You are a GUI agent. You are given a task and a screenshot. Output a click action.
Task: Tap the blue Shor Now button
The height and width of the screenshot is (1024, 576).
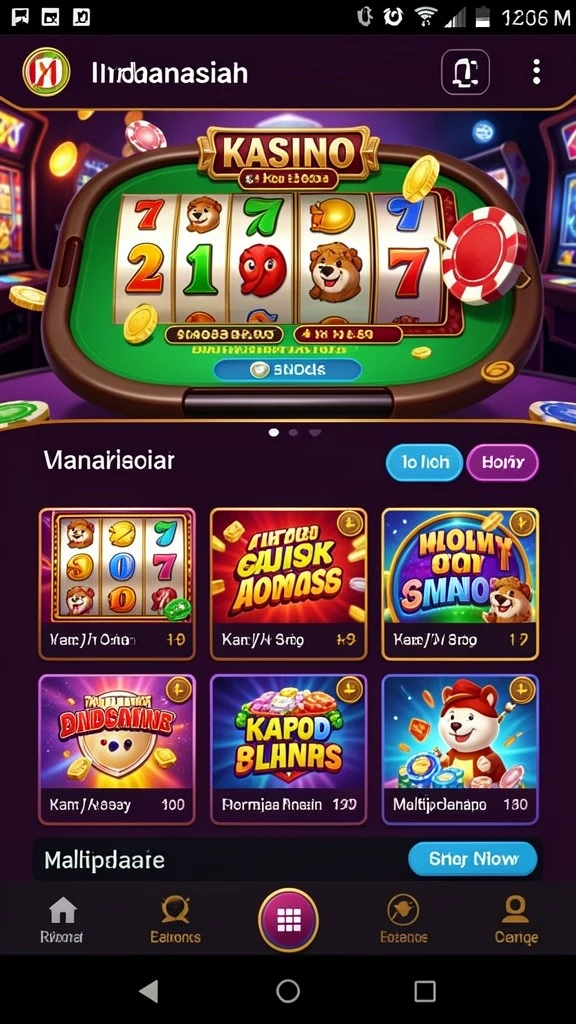point(473,859)
